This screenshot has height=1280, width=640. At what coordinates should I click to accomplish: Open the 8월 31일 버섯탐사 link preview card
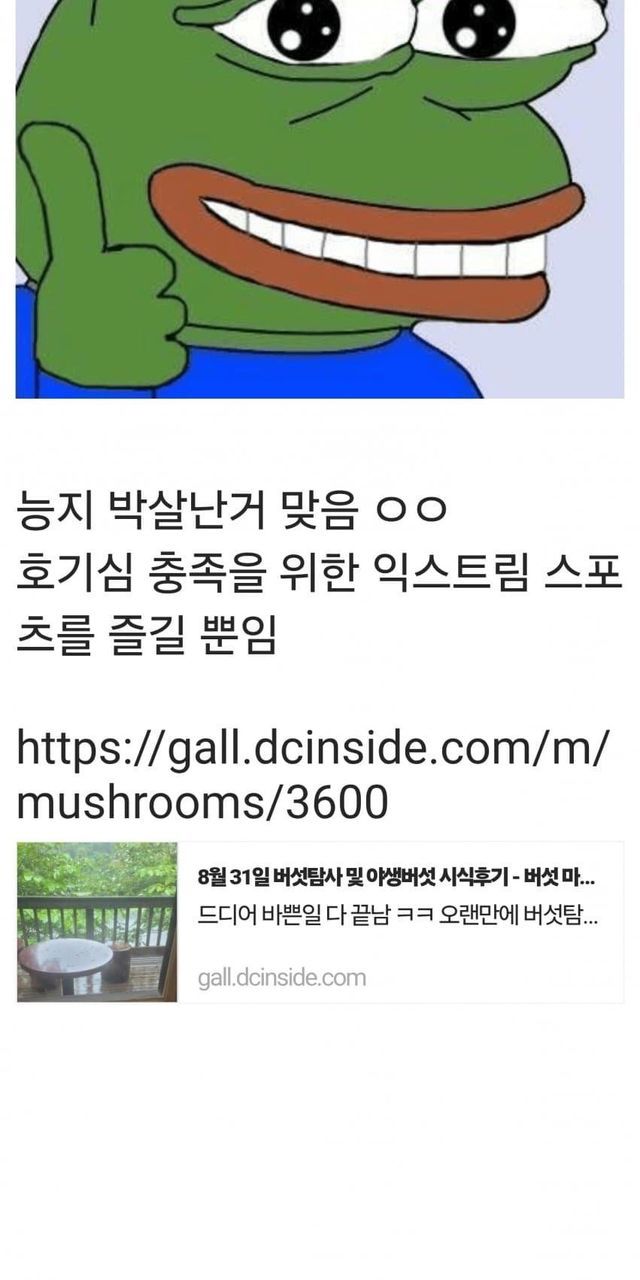pos(320,922)
